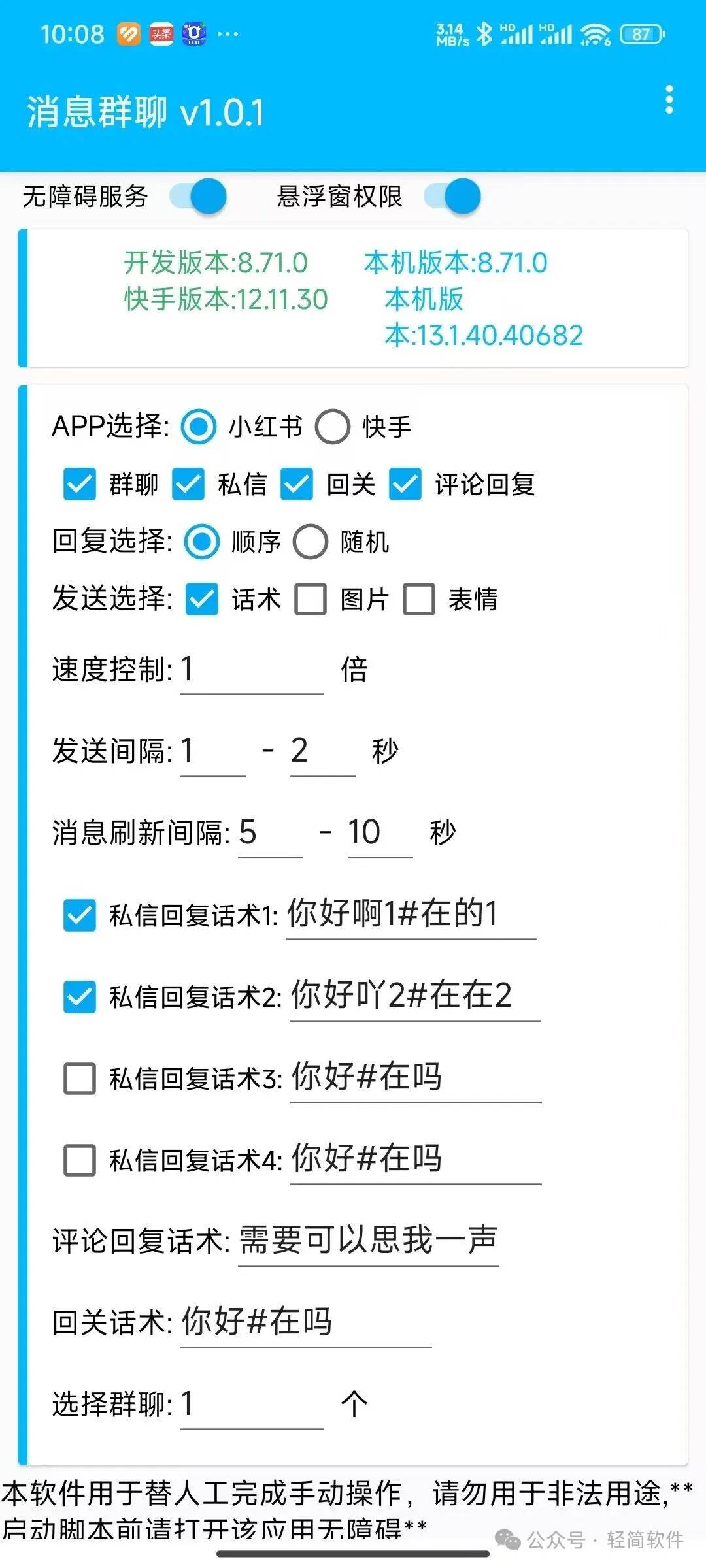Check the 私信回复话术3 checkbox

click(x=80, y=1078)
